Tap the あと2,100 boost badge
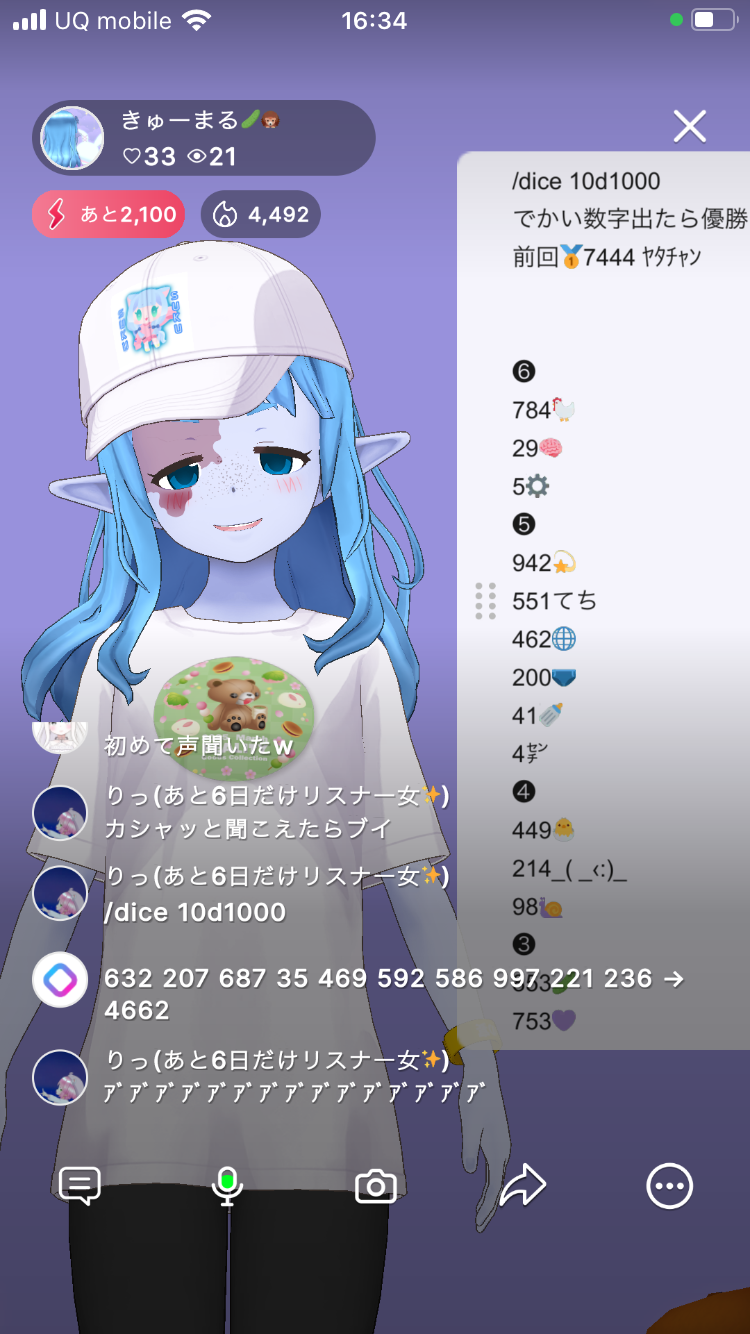Screen dimensions: 750x1334 109,214
